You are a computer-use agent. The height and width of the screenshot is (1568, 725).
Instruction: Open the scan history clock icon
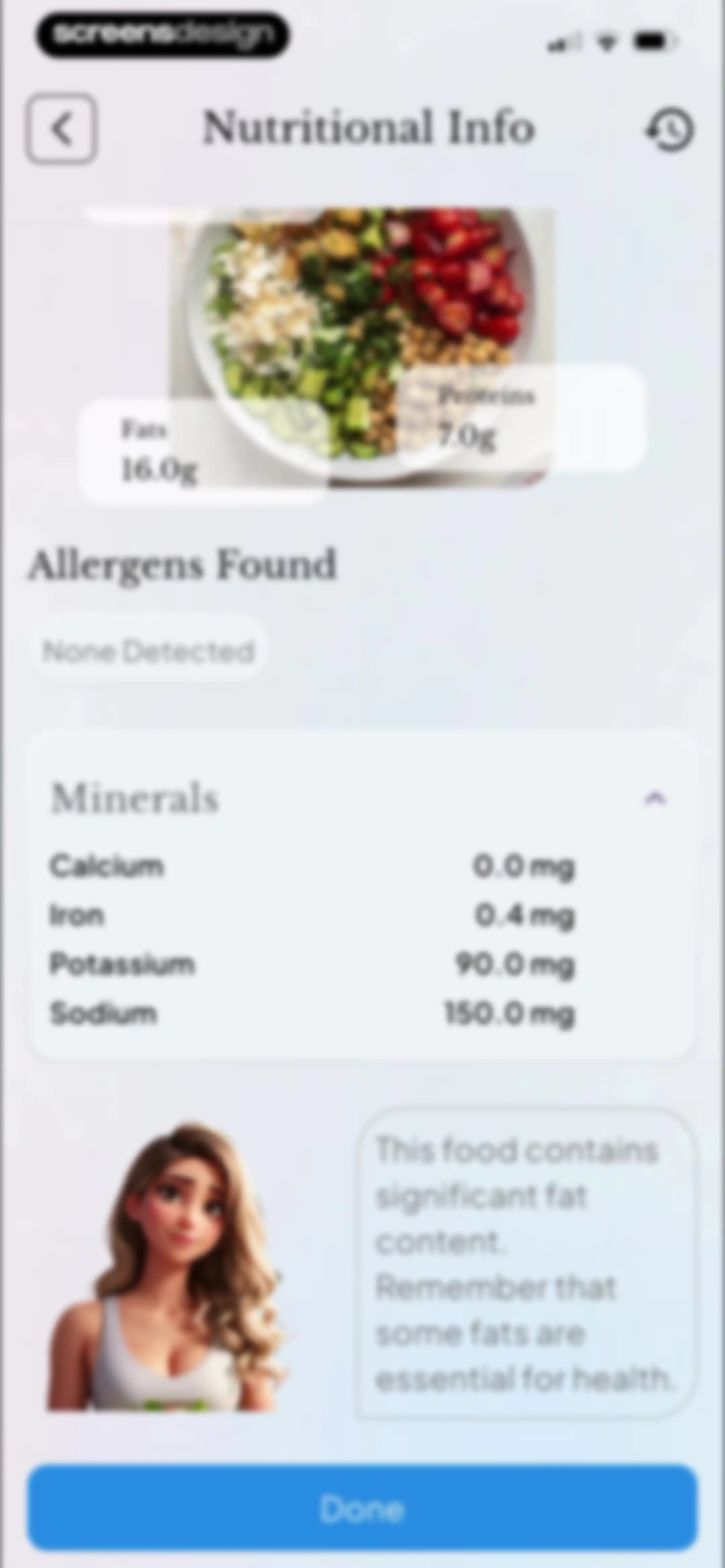point(670,130)
